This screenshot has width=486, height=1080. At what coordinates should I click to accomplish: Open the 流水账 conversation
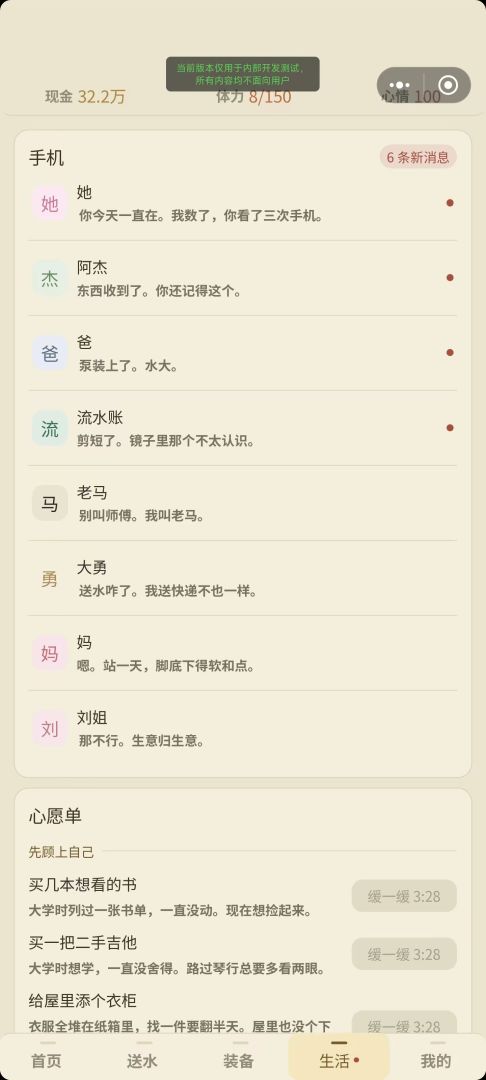coord(242,428)
